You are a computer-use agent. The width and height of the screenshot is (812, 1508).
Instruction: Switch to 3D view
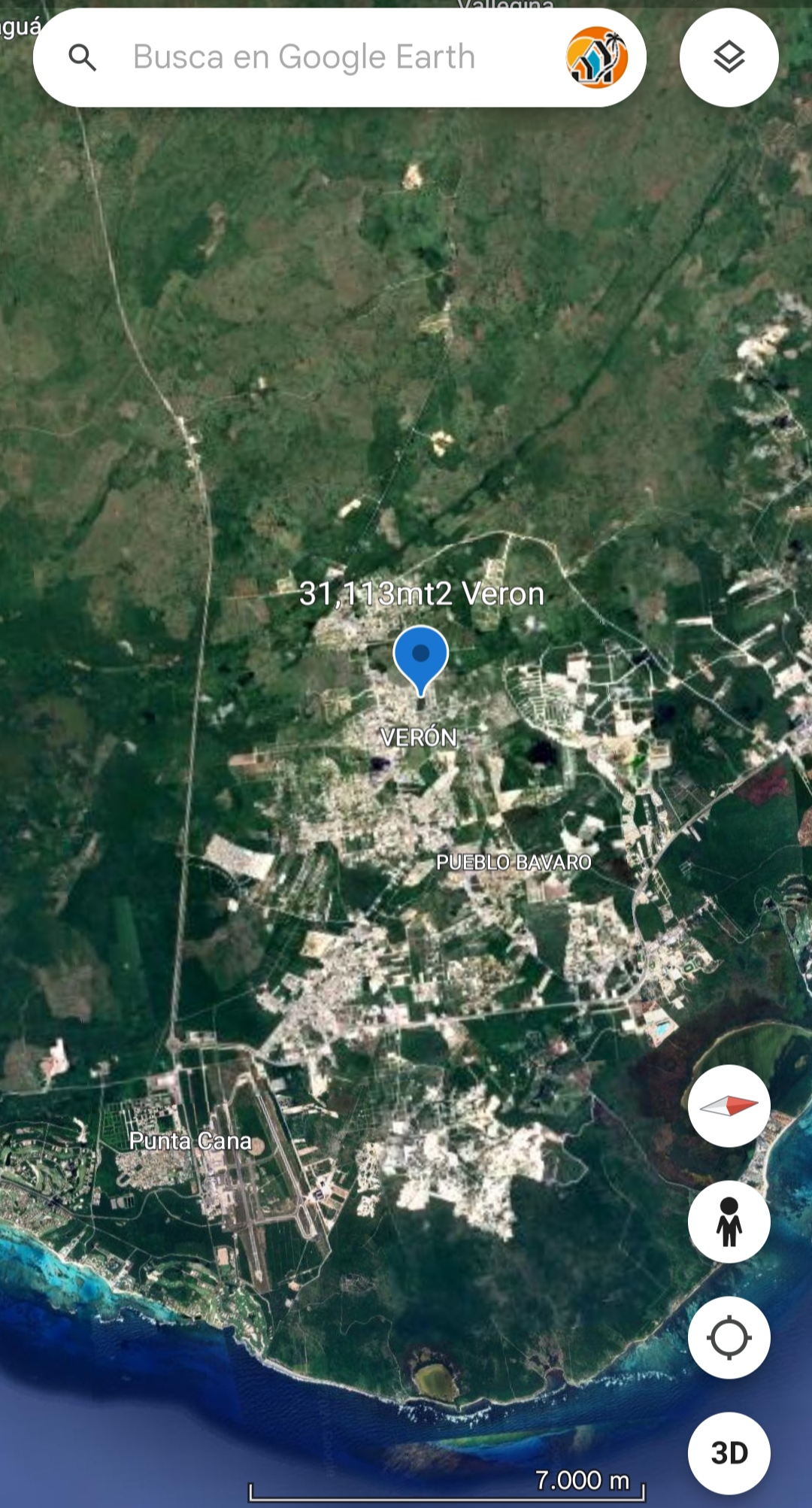click(x=729, y=1453)
